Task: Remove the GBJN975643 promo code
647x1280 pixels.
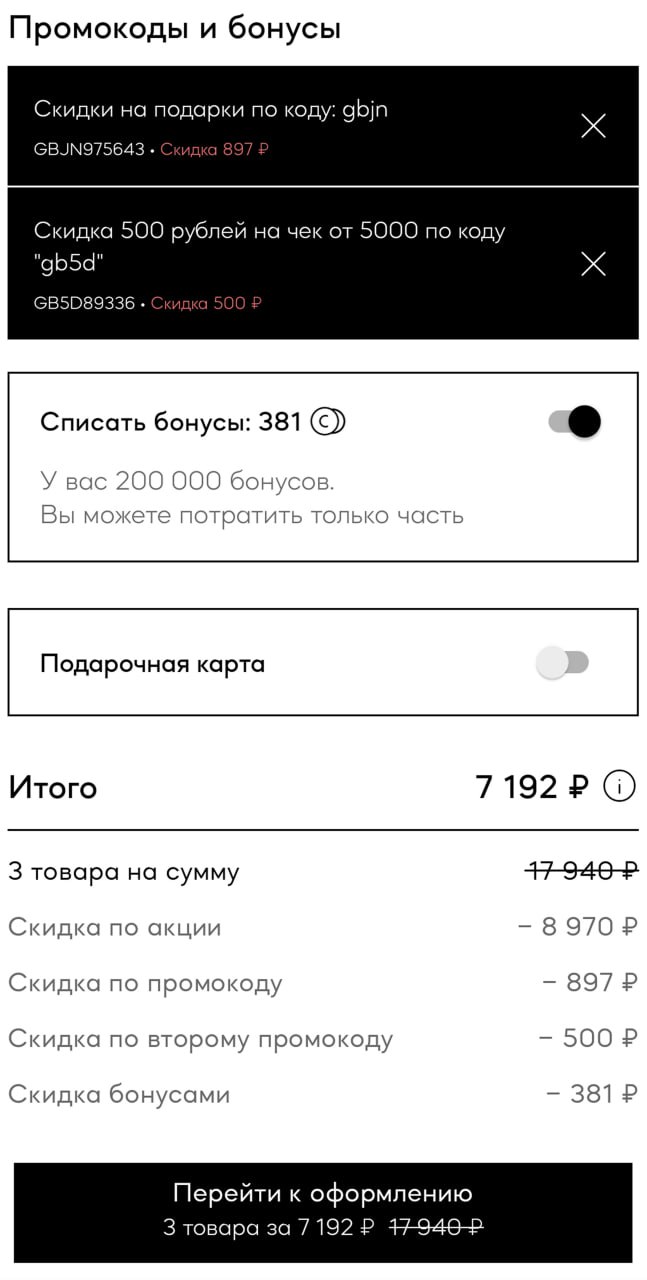Action: point(593,126)
